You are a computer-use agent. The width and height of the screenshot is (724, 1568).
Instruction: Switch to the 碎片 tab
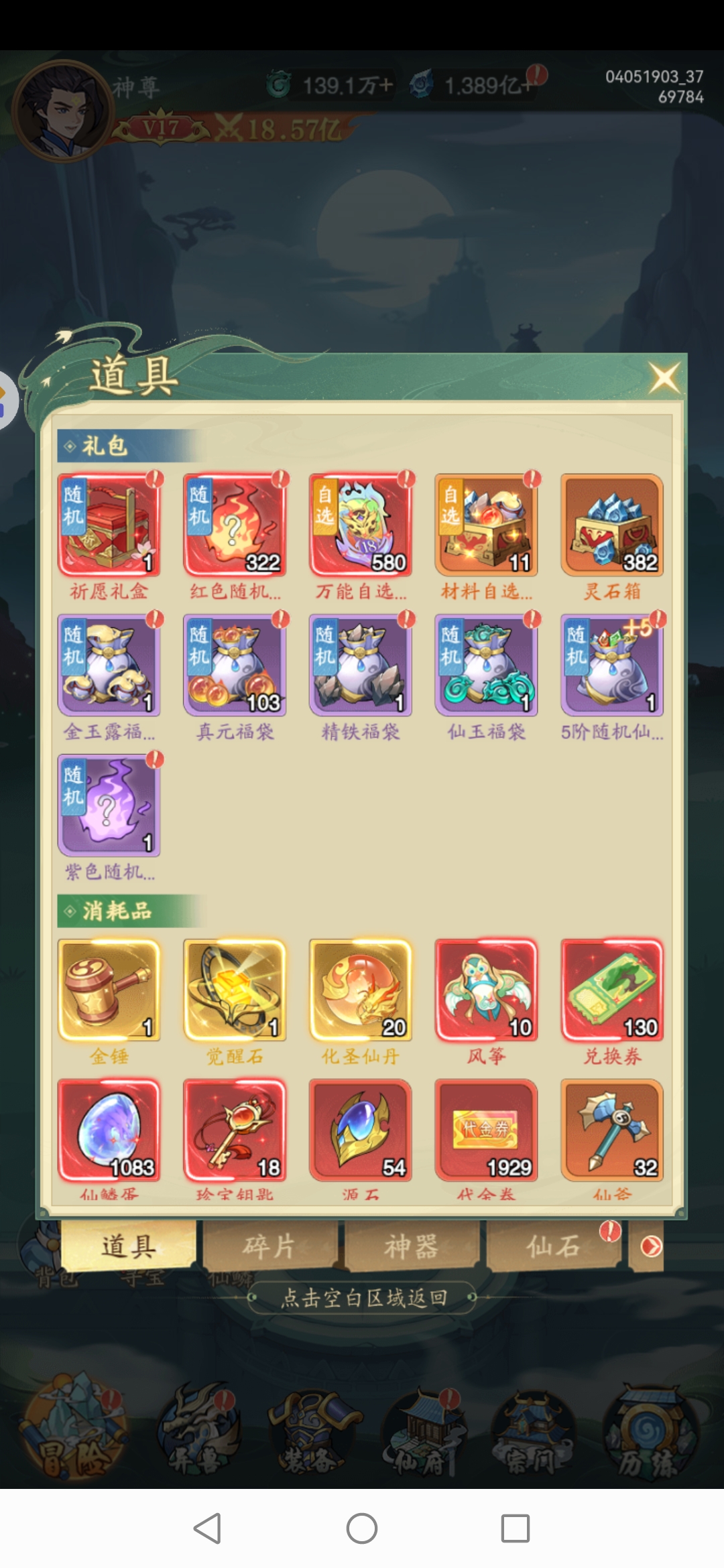click(x=269, y=1246)
